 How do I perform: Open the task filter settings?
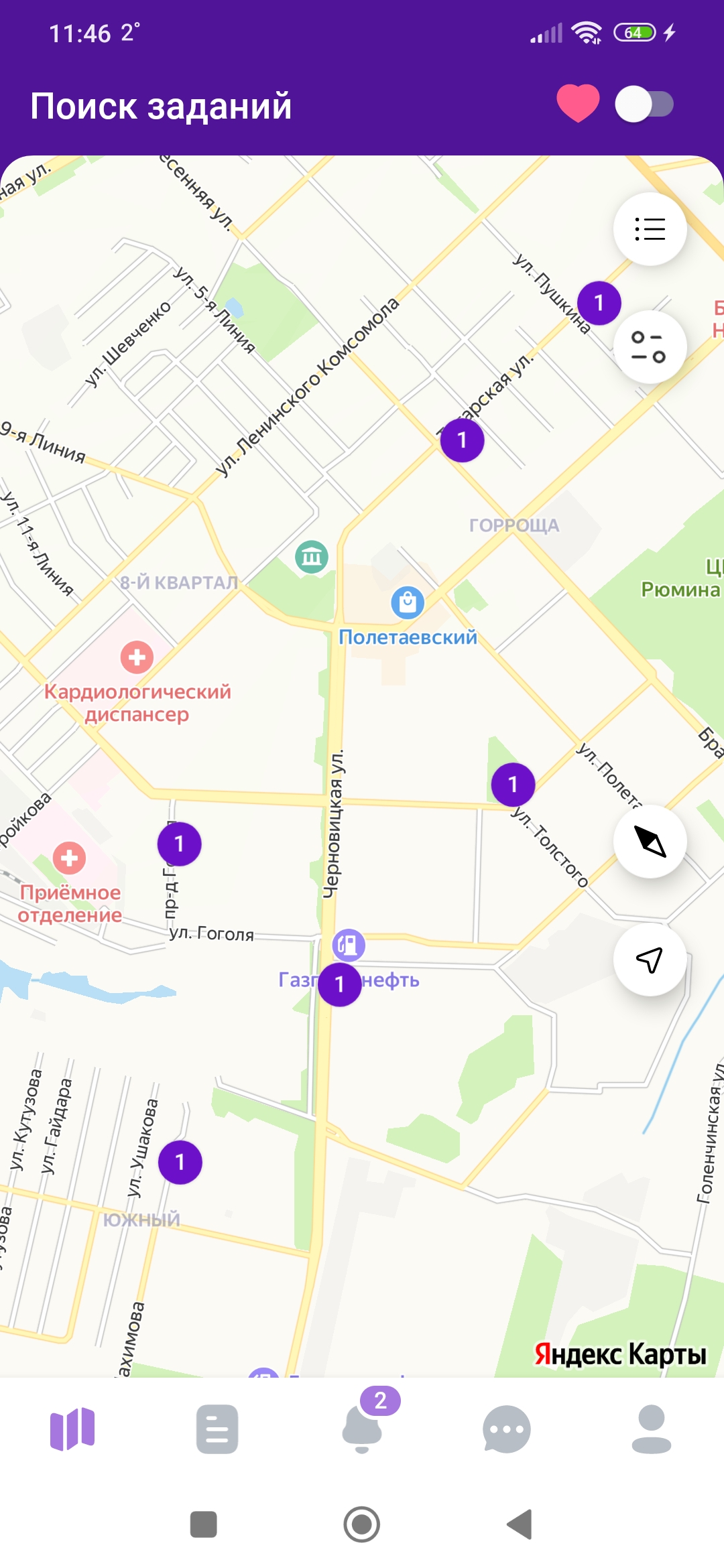(650, 347)
